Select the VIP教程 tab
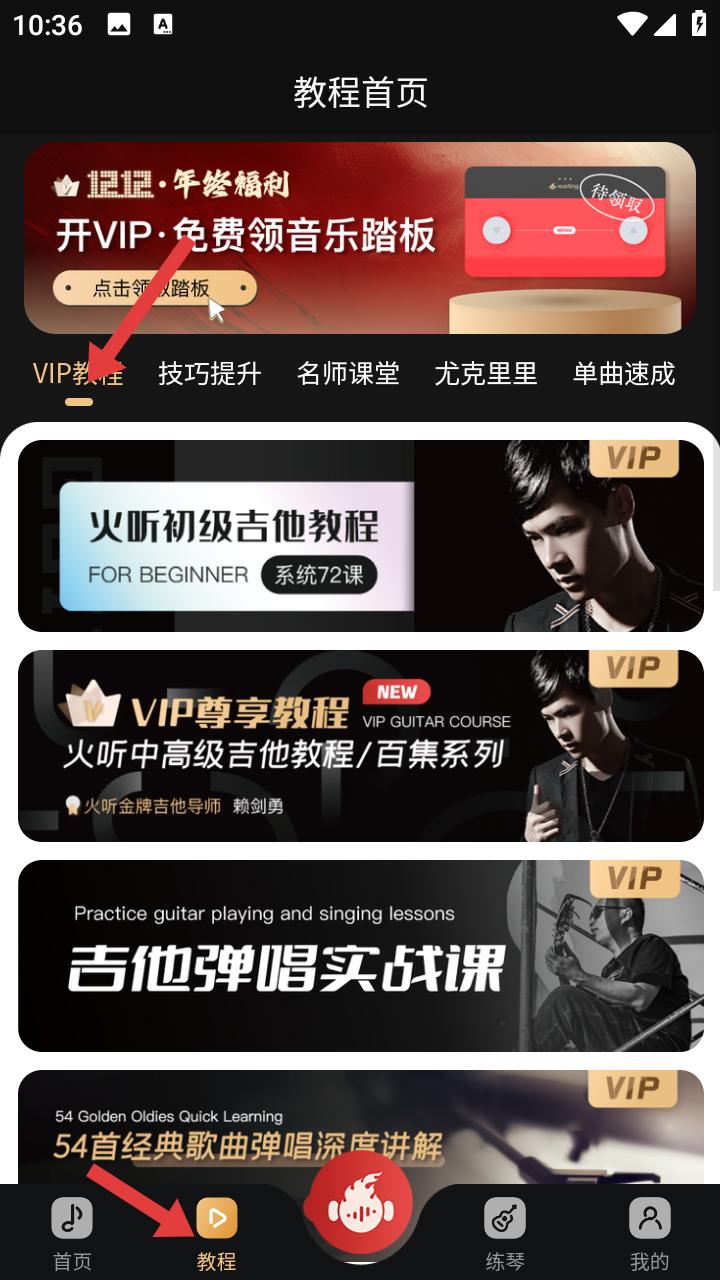 [x=78, y=374]
